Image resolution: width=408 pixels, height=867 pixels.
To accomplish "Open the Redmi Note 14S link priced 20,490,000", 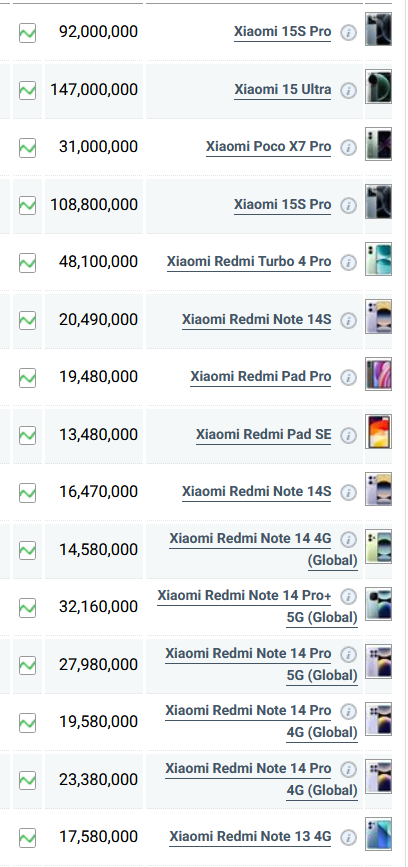I will pos(257,320).
